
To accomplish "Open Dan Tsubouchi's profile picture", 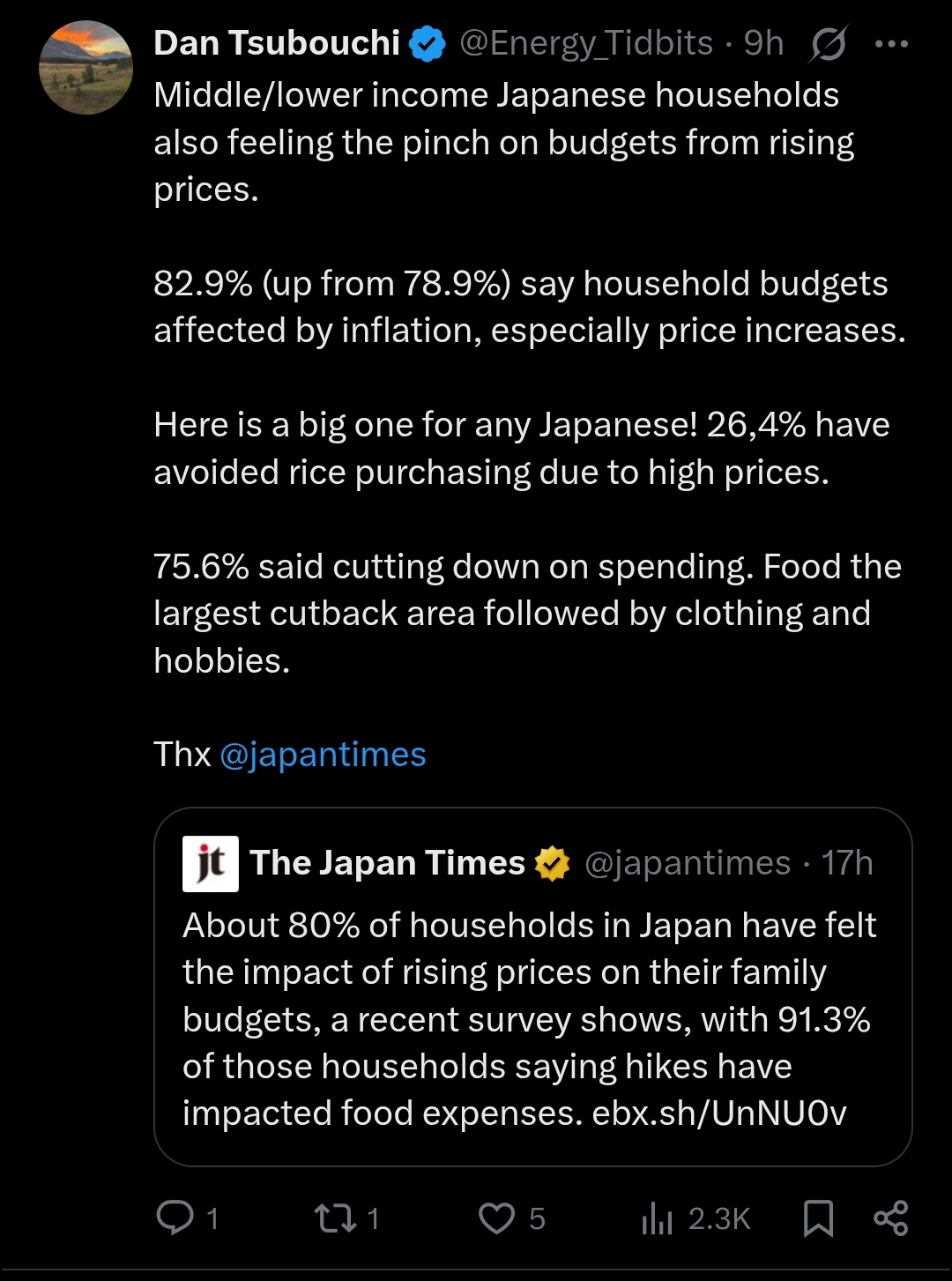I will 86,68.
